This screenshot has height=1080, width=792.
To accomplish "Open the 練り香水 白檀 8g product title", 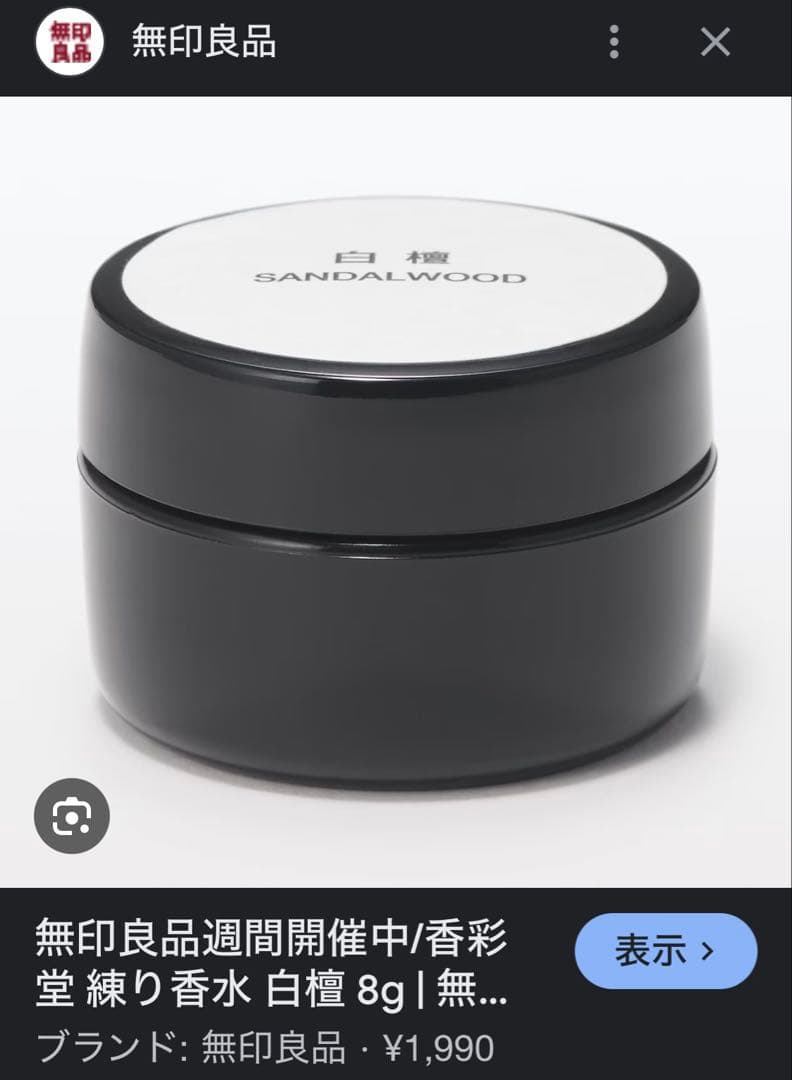I will coord(272,966).
